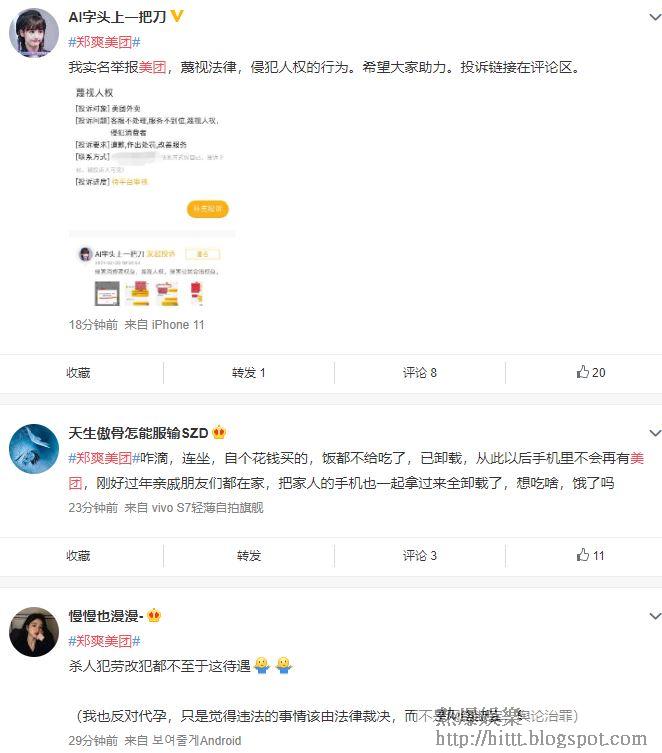Viewport: 662px width, 753px height.
Task: Open the username 天生傲骨怎能服输SZD
Action: pyautogui.click(x=137, y=433)
